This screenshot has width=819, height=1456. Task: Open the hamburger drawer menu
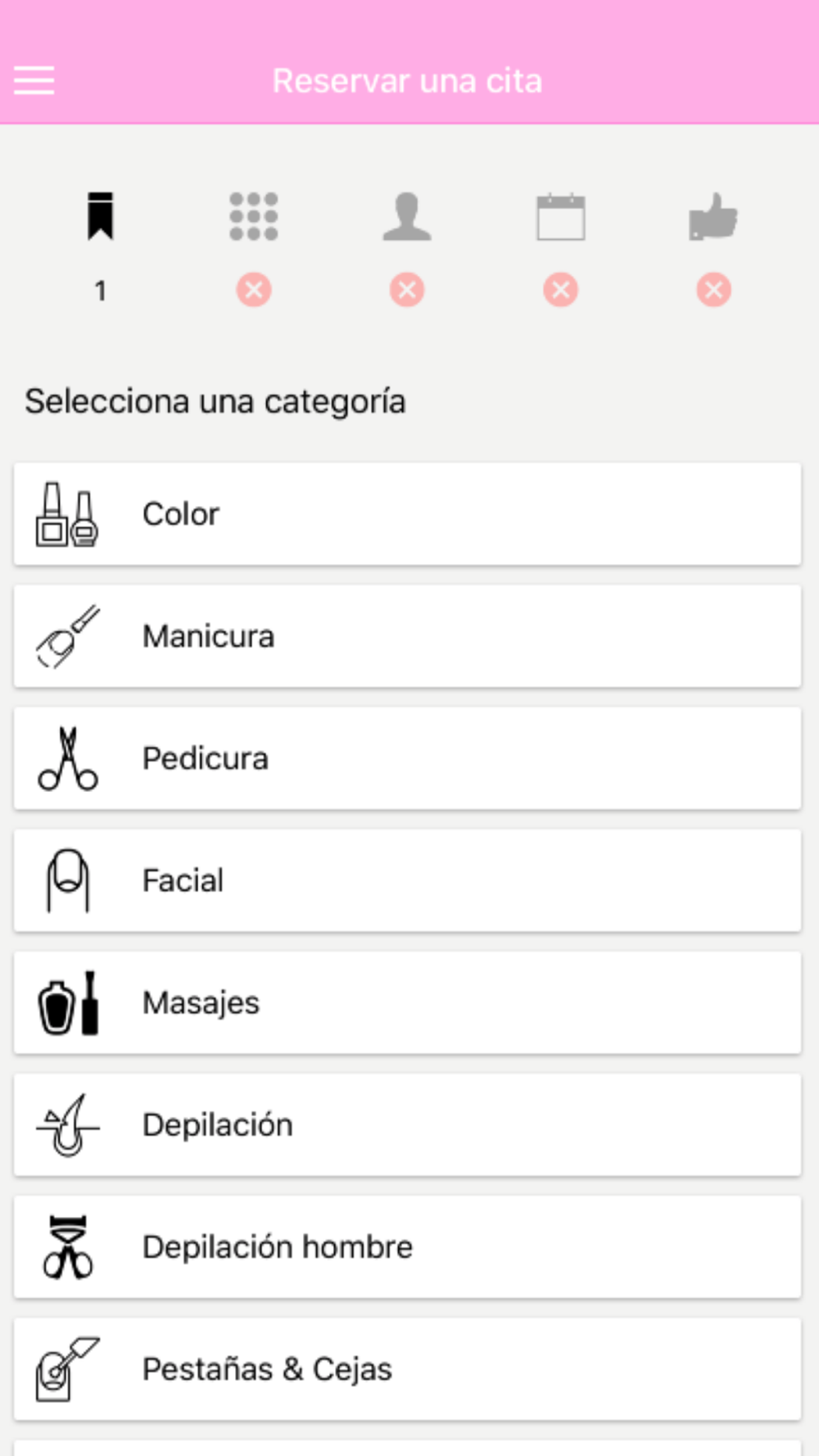34,81
